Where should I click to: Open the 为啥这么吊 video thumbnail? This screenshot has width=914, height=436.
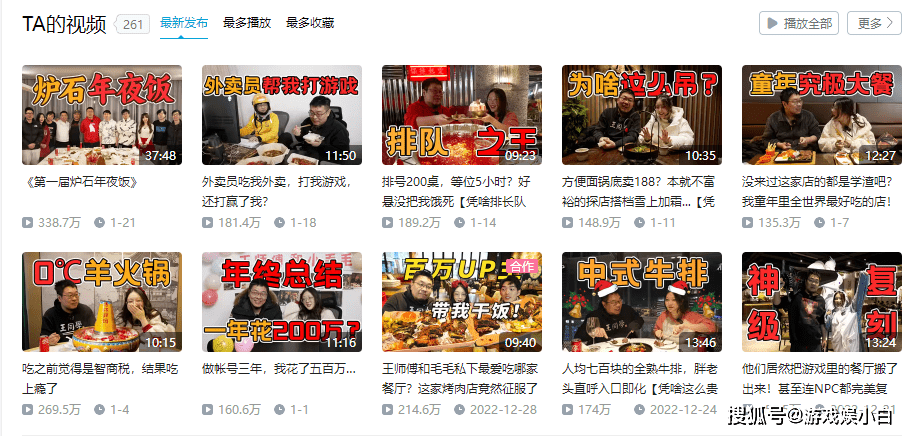(641, 115)
